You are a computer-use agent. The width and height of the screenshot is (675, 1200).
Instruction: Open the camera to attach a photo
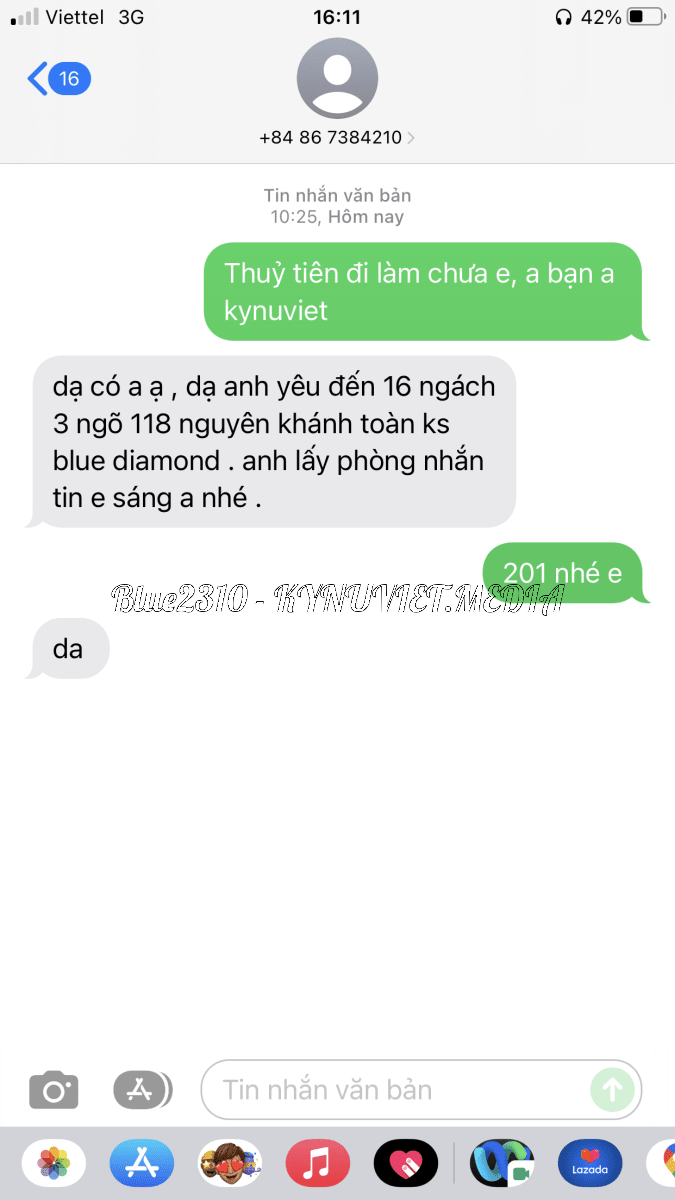[54, 1089]
